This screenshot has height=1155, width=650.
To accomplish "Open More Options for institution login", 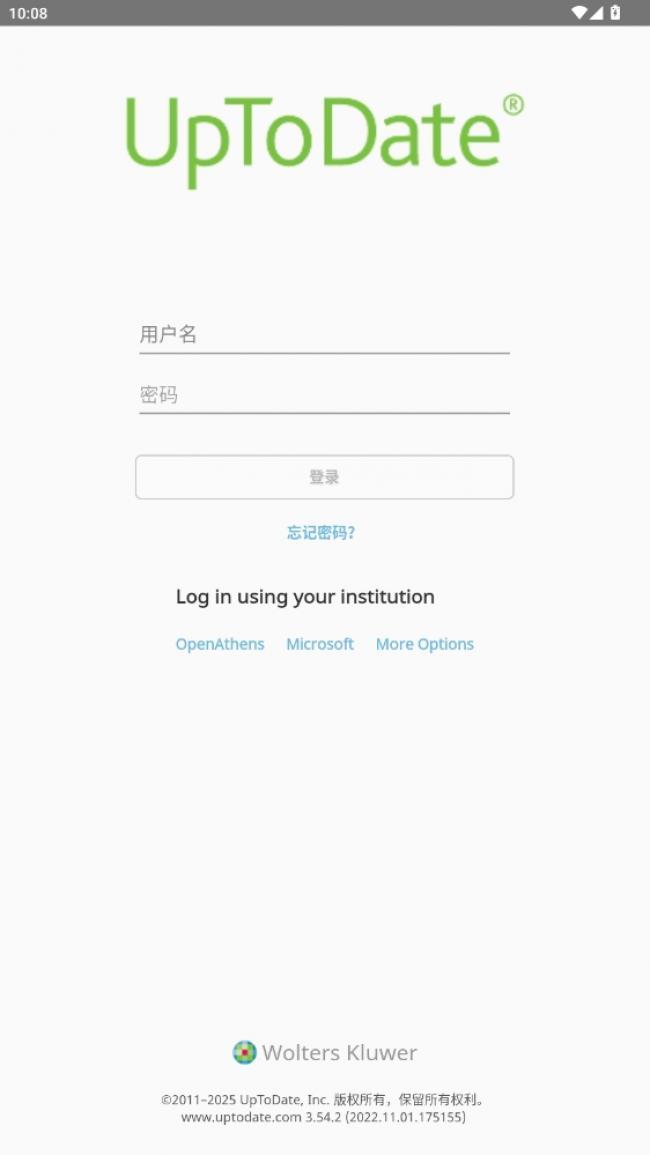I will pyautogui.click(x=424, y=644).
